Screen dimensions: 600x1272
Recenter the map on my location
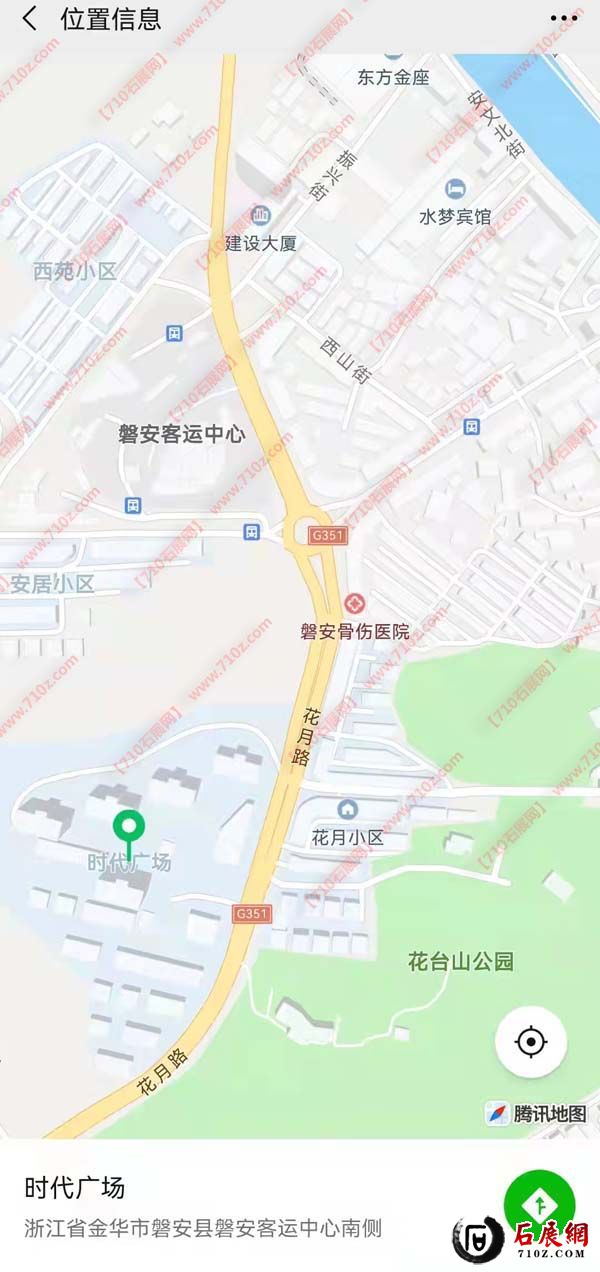click(531, 1042)
